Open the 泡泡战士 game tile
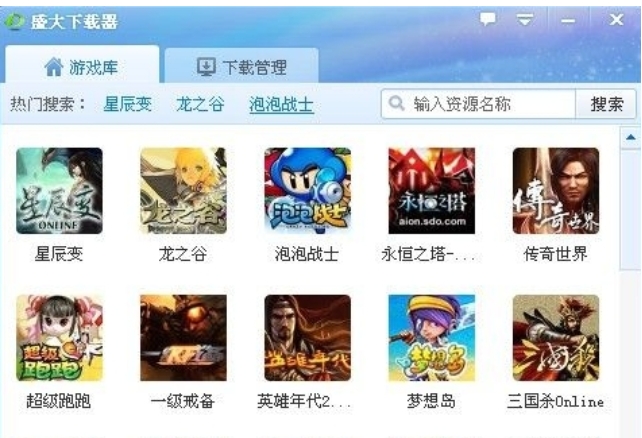The width and height of the screenshot is (642, 438). point(307,192)
